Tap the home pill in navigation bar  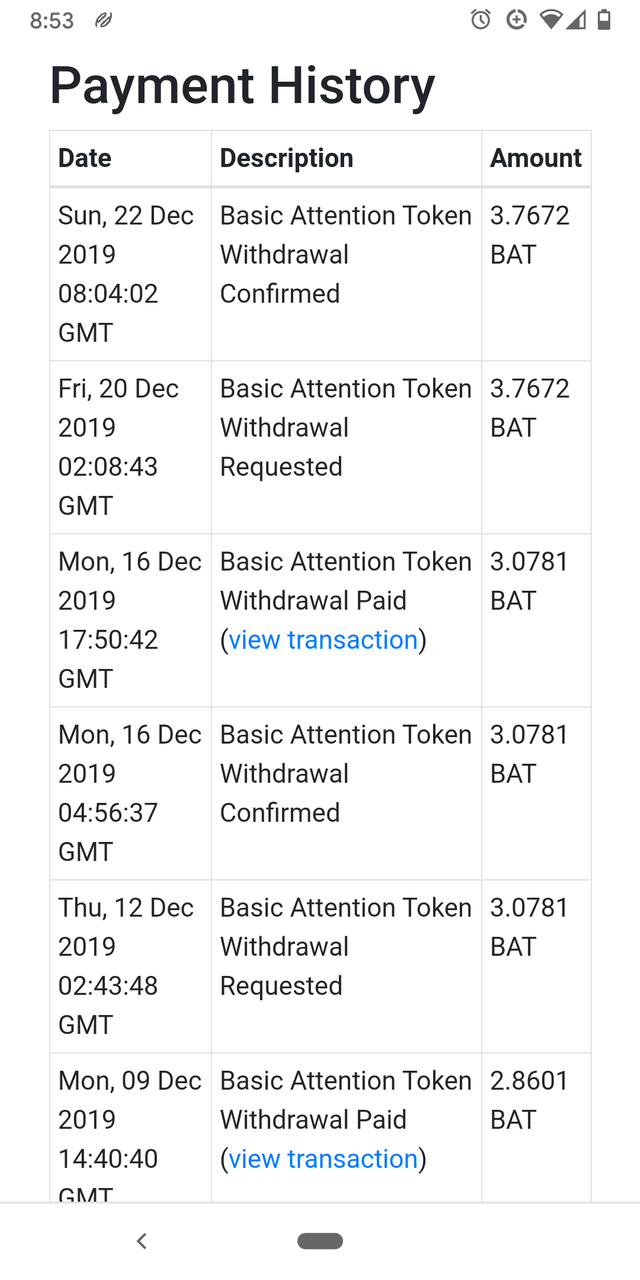(x=320, y=1241)
